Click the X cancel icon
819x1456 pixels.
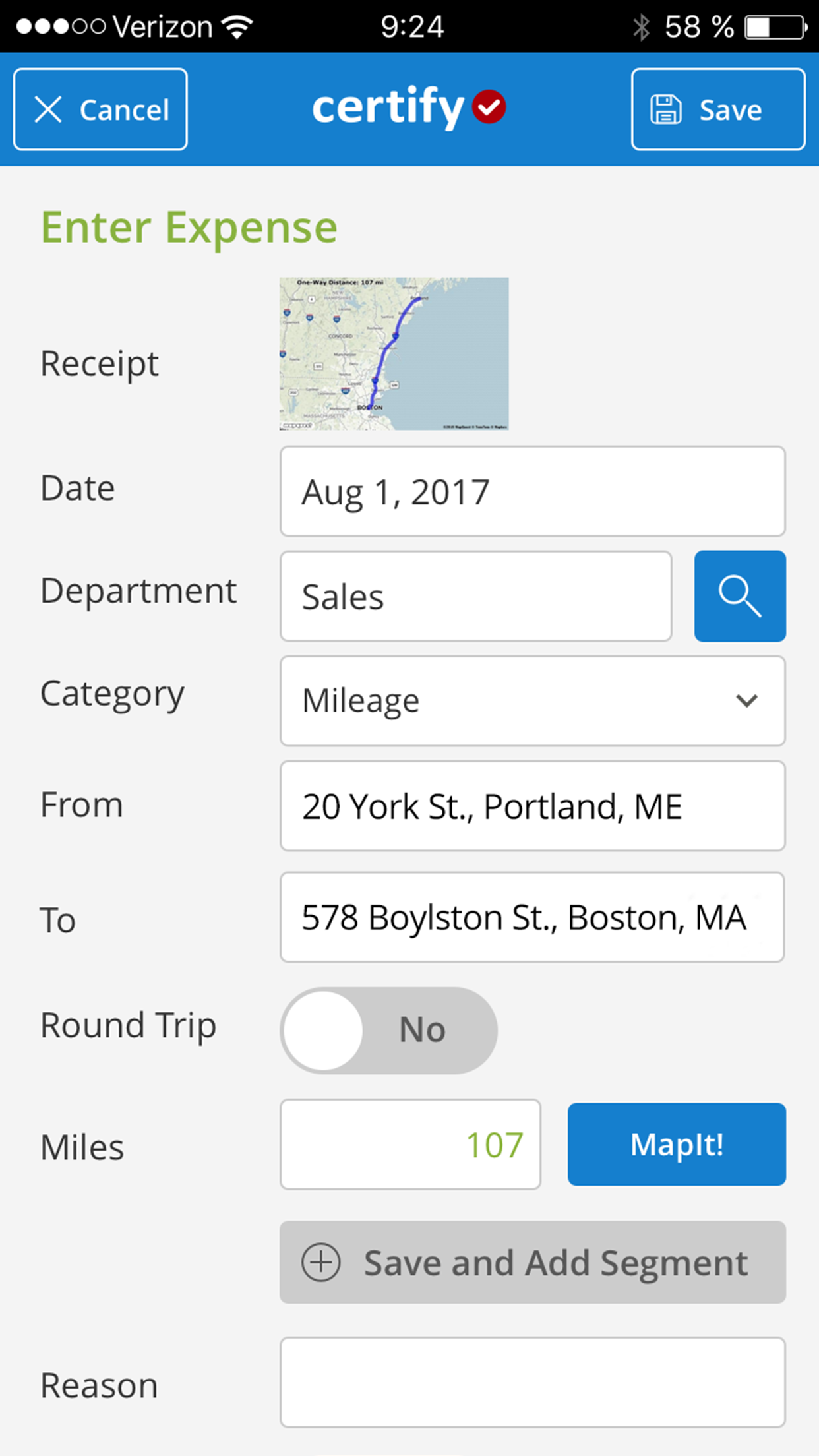click(49, 109)
